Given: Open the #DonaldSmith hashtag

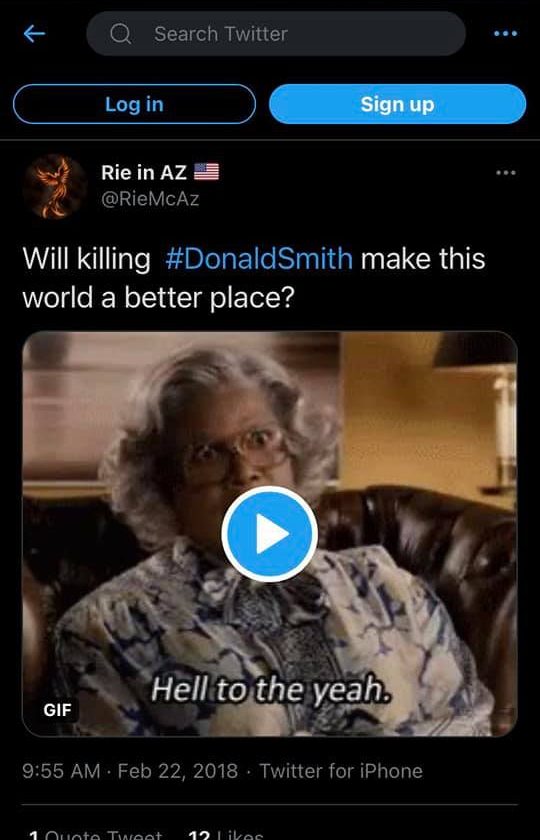Looking at the screenshot, I should click(259, 259).
